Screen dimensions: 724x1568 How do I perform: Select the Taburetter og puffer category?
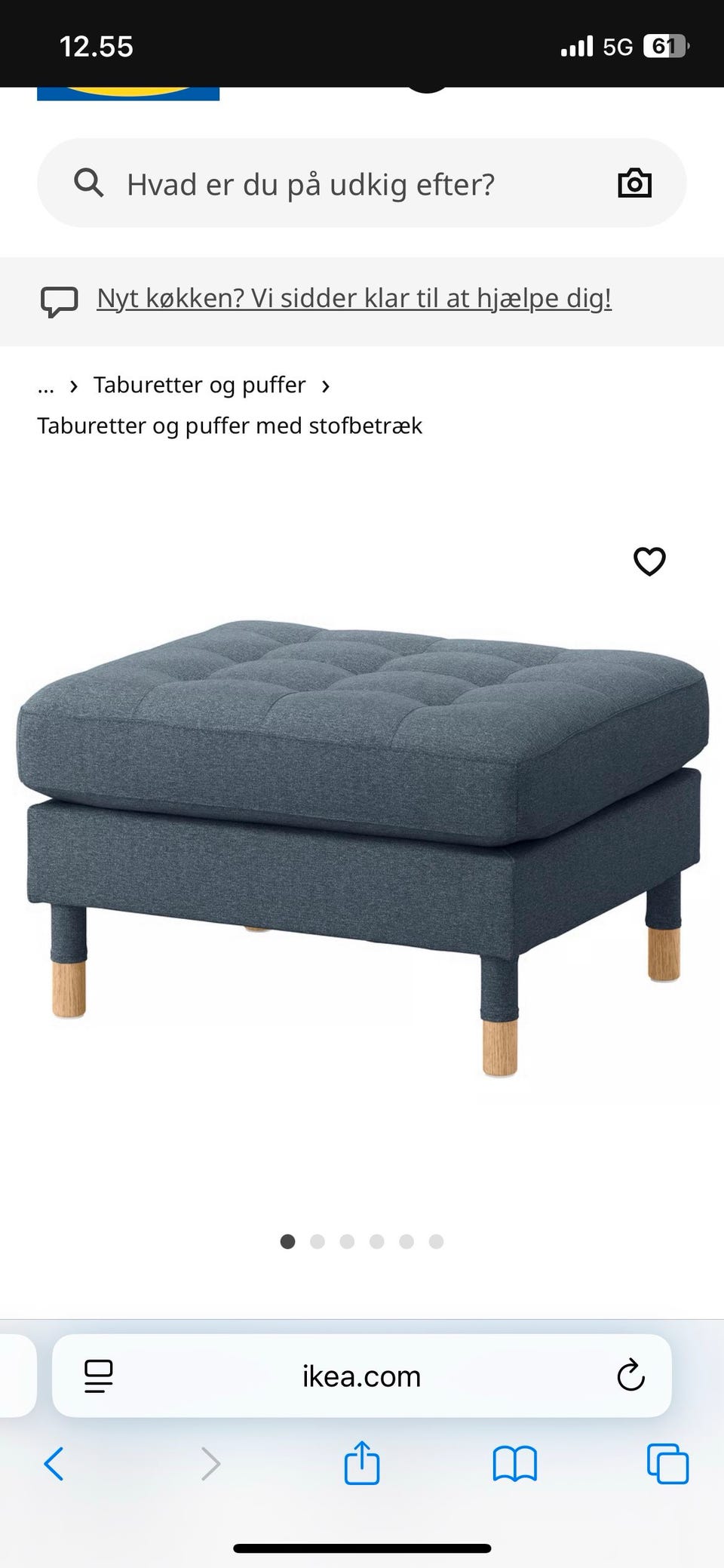(199, 385)
